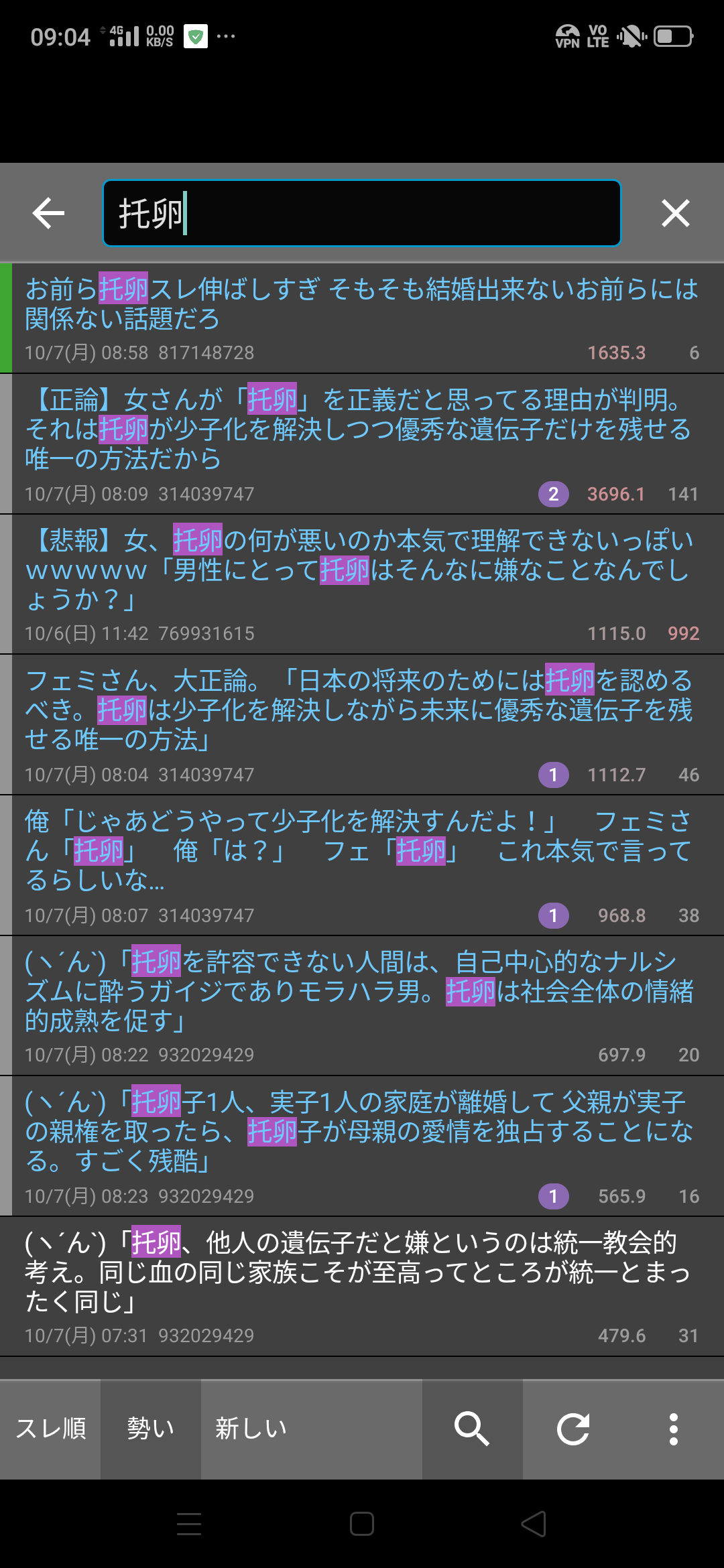
Task: Sort threads by 新しい
Action: [x=251, y=1429]
